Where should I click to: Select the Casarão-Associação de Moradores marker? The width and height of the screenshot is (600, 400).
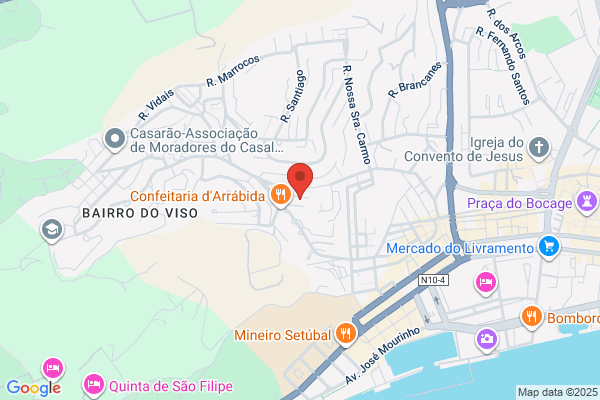[x=115, y=140]
